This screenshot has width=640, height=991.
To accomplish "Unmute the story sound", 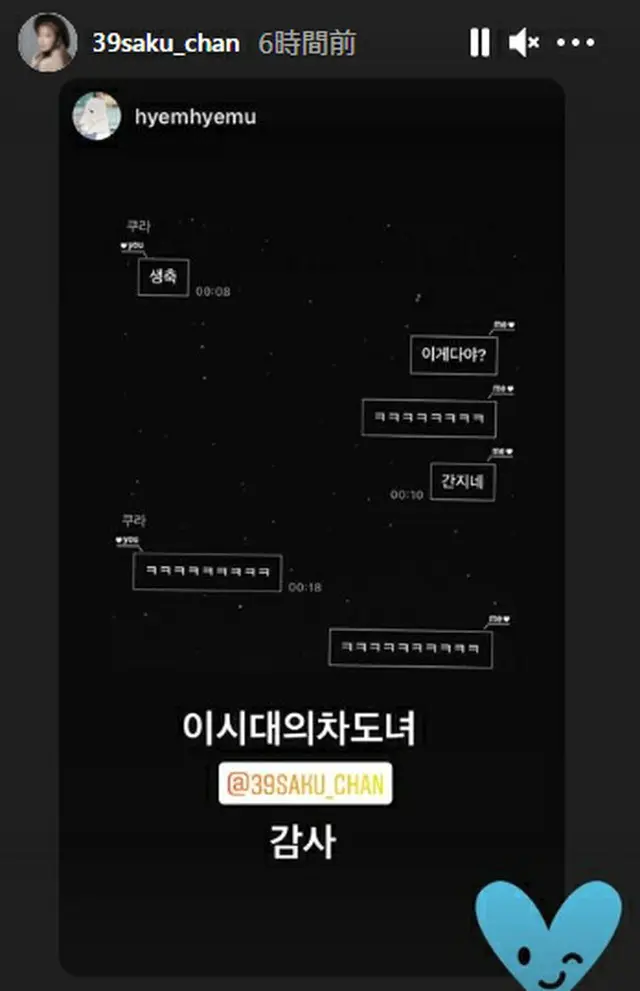I will coord(523,43).
